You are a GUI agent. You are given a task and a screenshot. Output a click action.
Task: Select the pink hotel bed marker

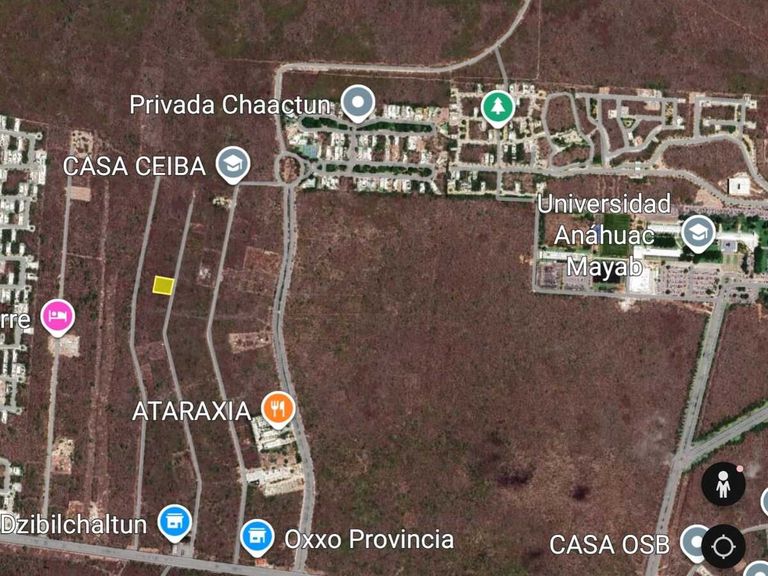[x=58, y=317]
